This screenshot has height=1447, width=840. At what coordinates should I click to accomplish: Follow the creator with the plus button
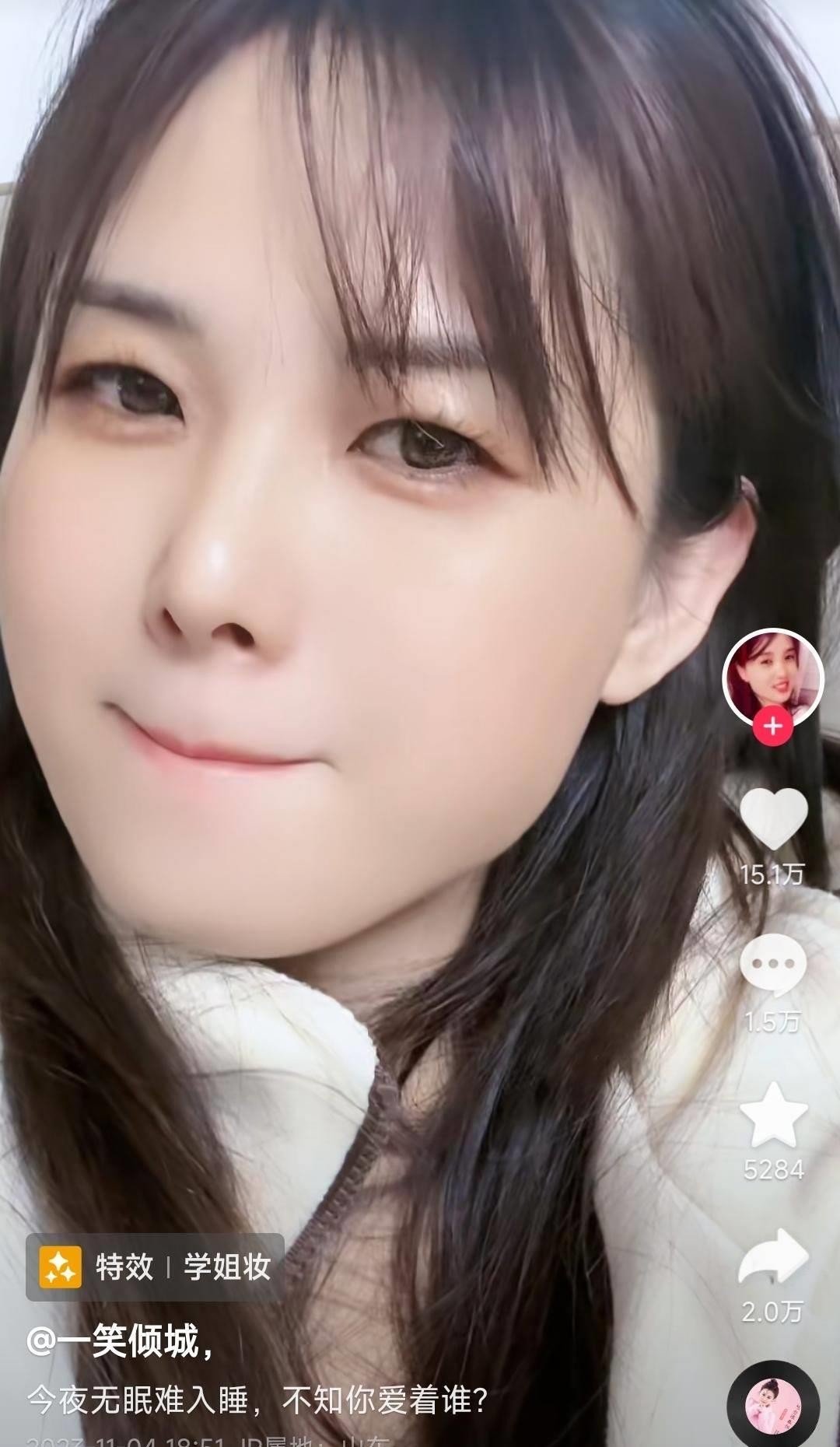click(772, 727)
